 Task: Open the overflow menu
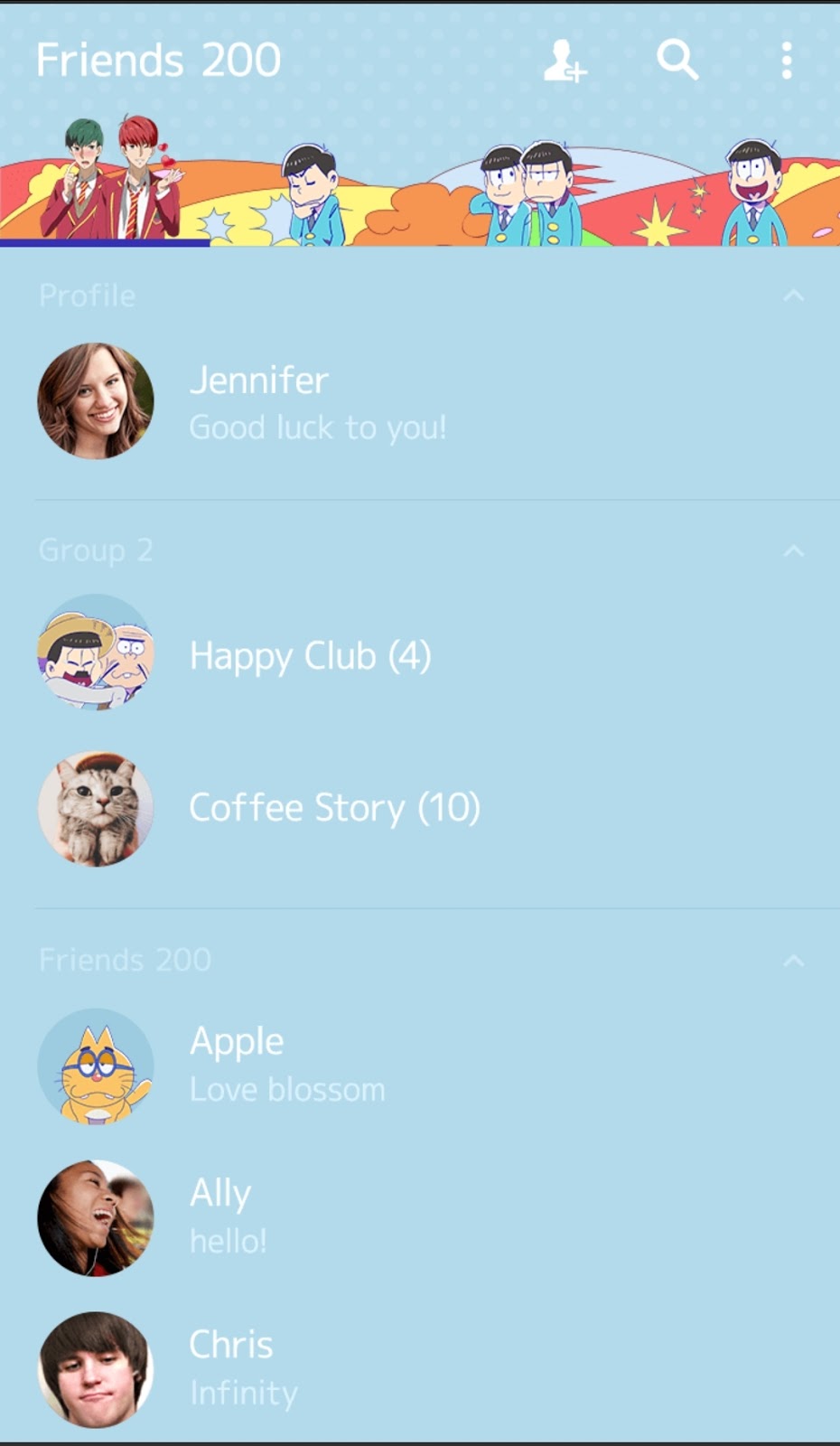pos(787,61)
